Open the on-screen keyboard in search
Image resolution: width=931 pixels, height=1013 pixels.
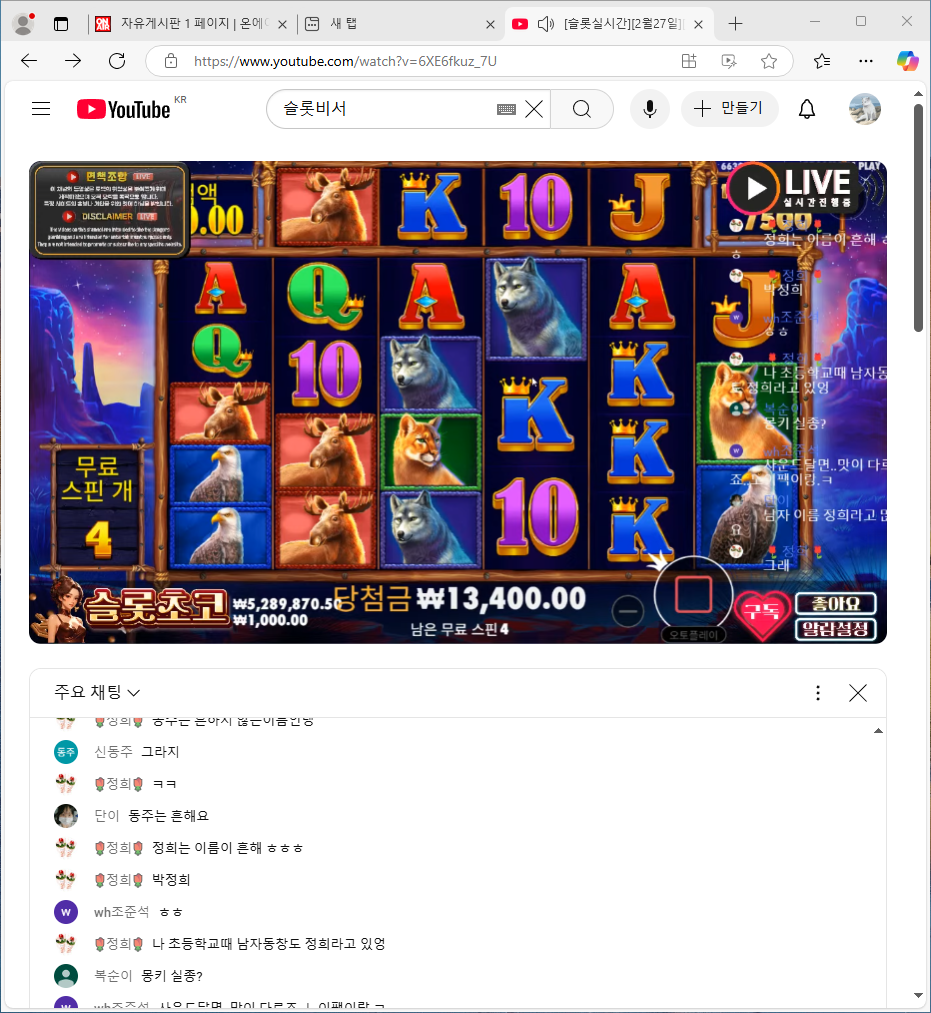point(506,109)
